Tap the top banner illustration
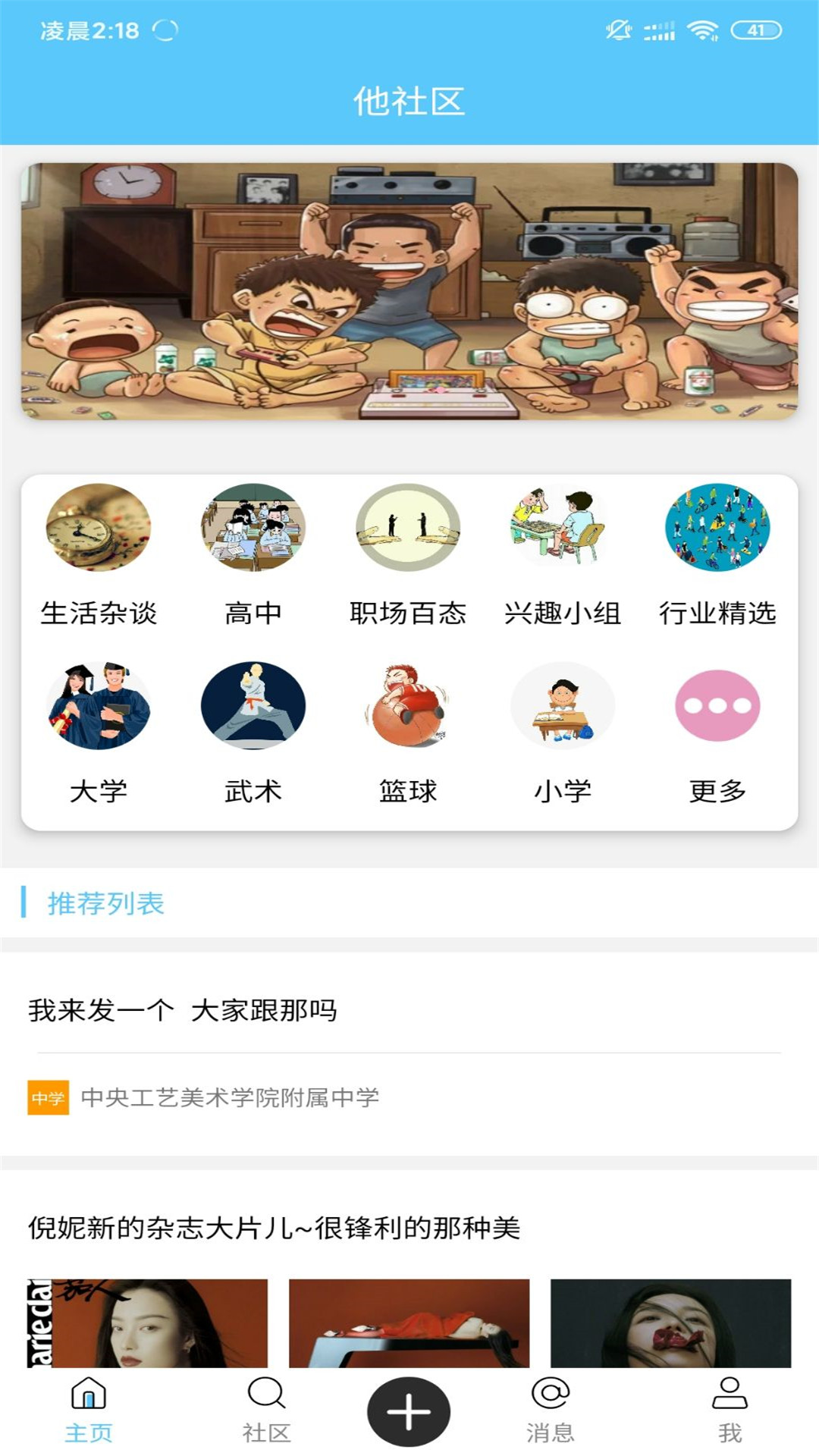The width and height of the screenshot is (819, 1456). pos(409,290)
